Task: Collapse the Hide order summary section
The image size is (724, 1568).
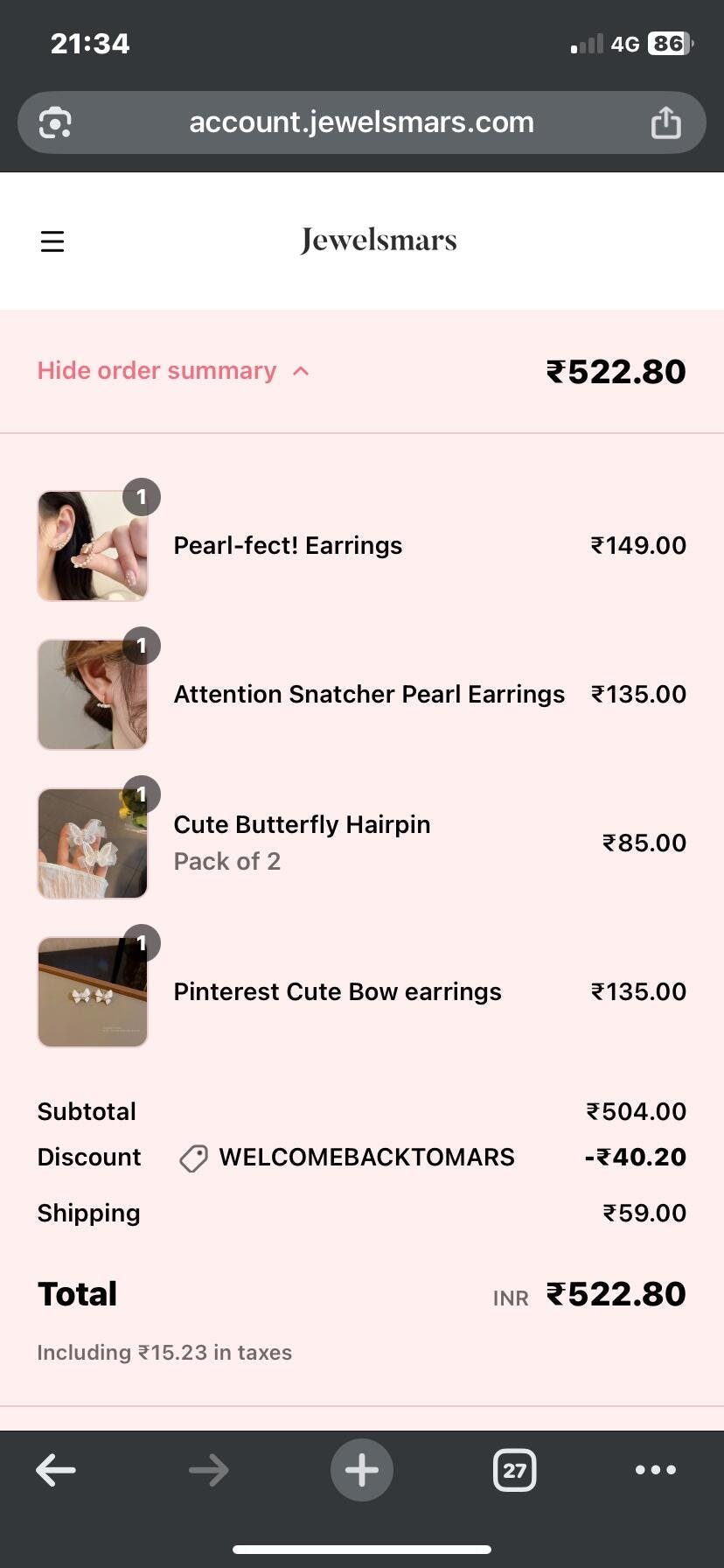Action: [x=173, y=371]
